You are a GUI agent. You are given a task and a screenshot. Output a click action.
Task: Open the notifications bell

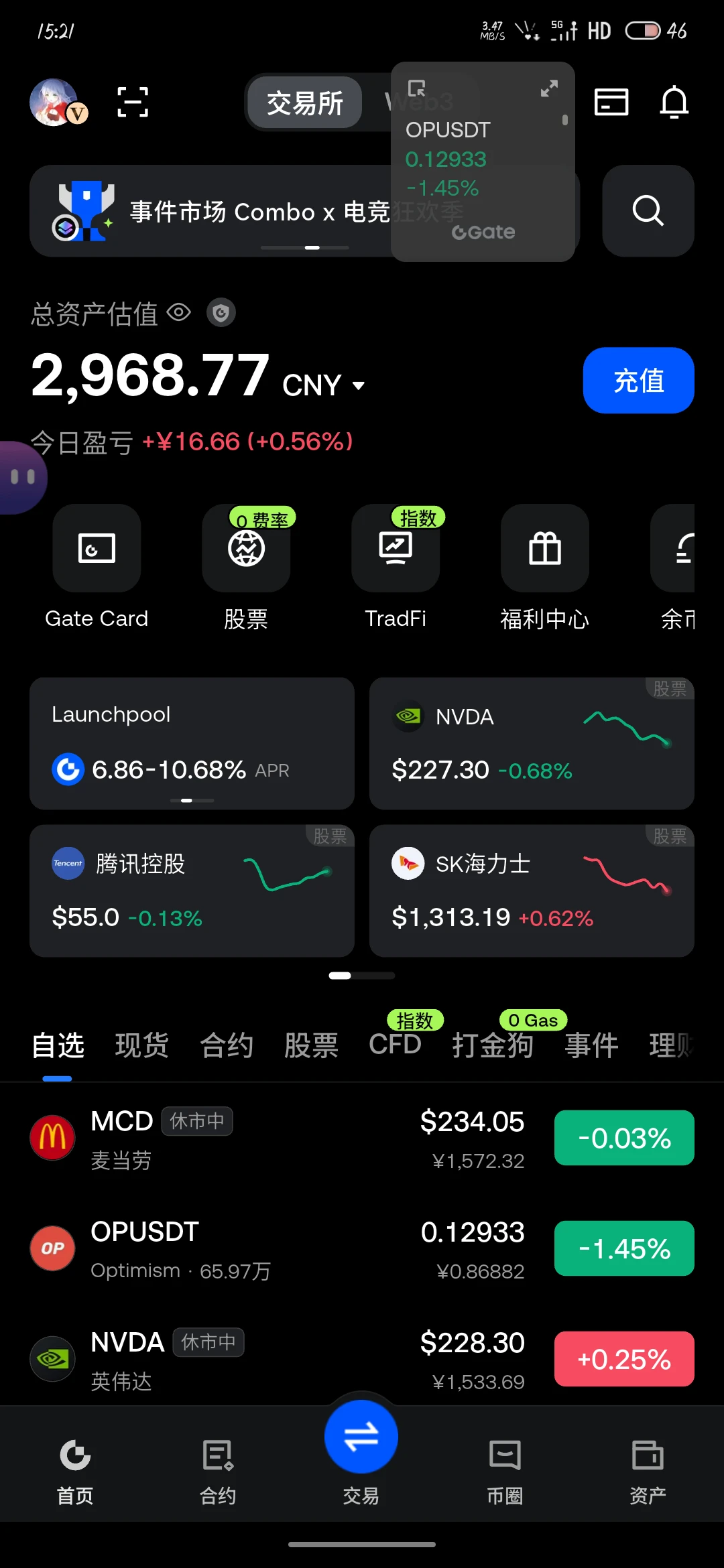click(674, 103)
